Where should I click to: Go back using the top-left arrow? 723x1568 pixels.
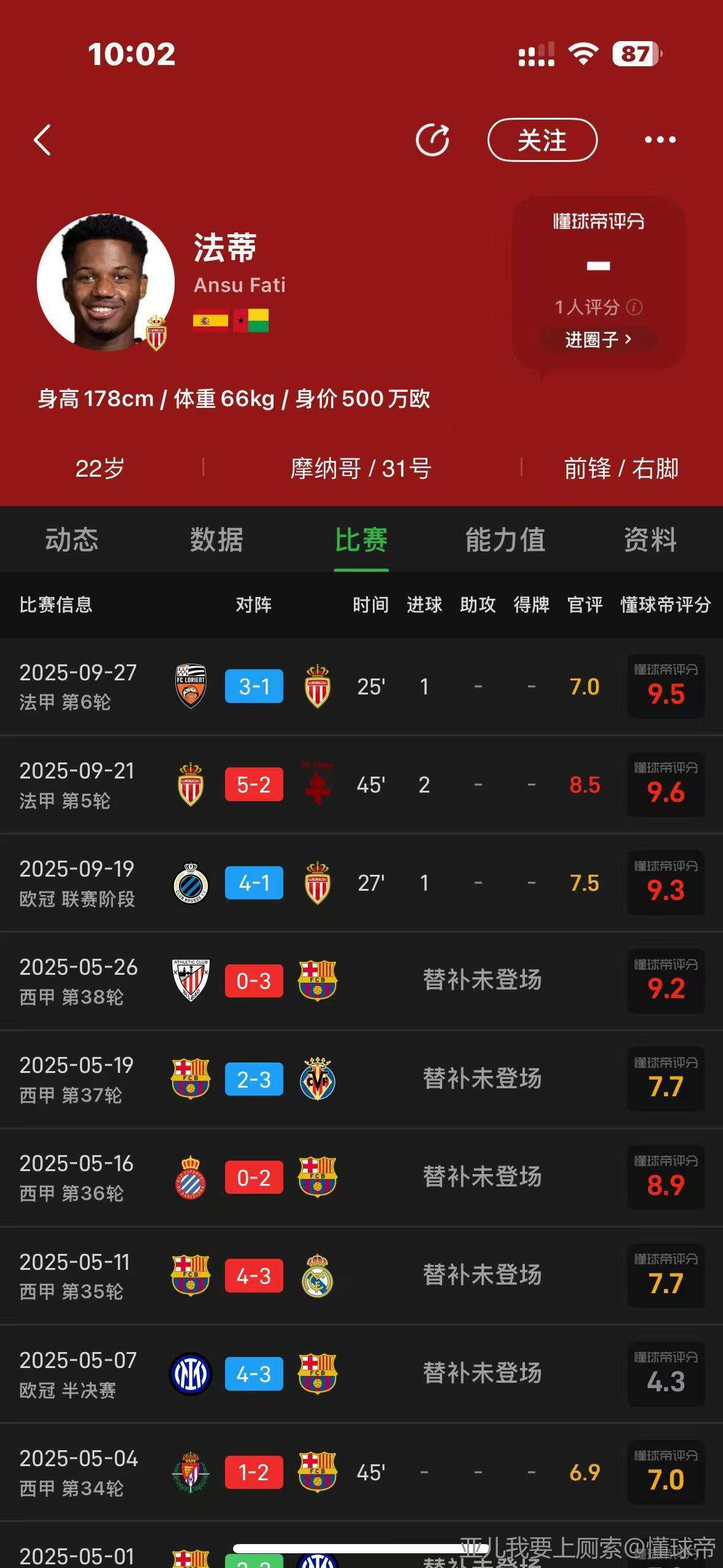tap(42, 140)
